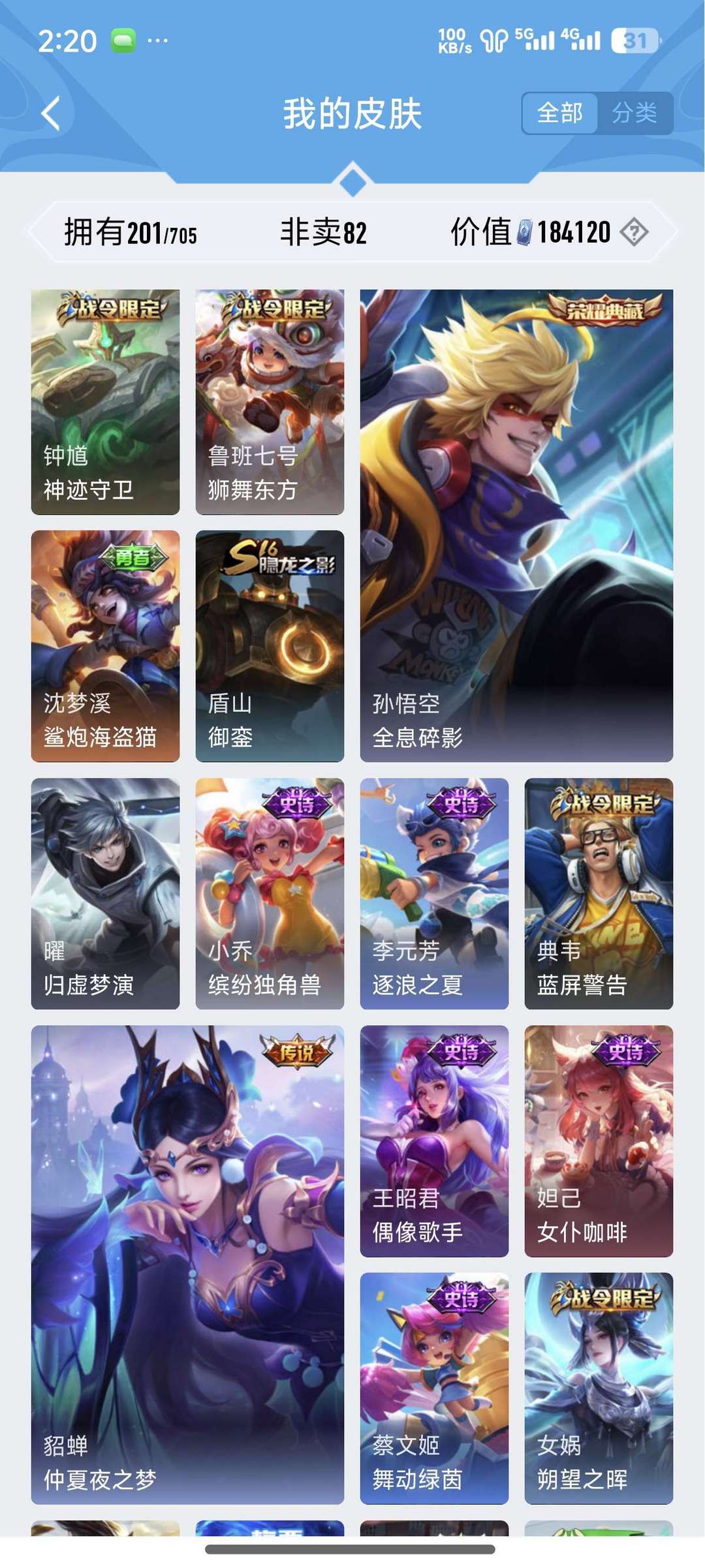Viewport: 705px width, 1568px height.
Task: Switch to the 分类 view
Action: pos(634,114)
